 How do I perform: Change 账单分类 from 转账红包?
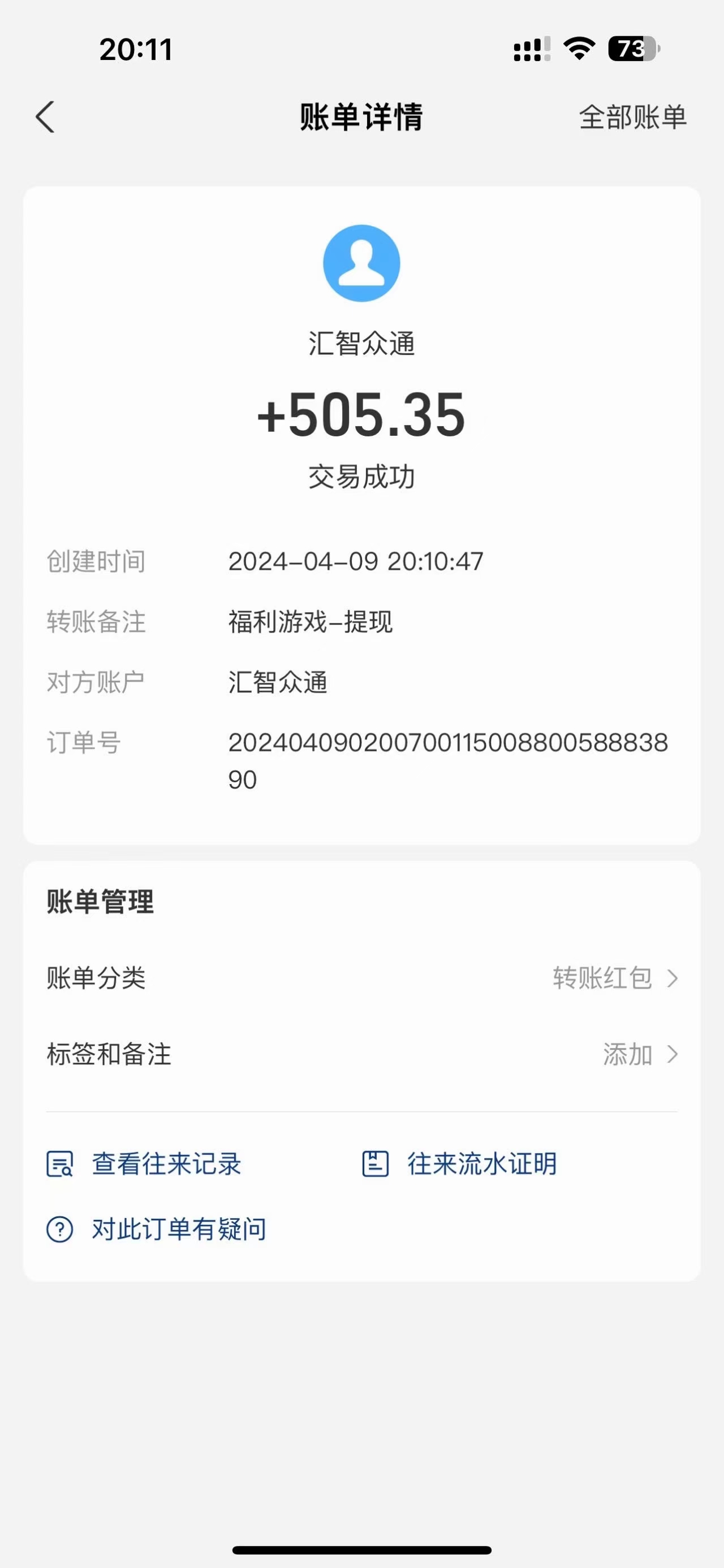pos(361,978)
